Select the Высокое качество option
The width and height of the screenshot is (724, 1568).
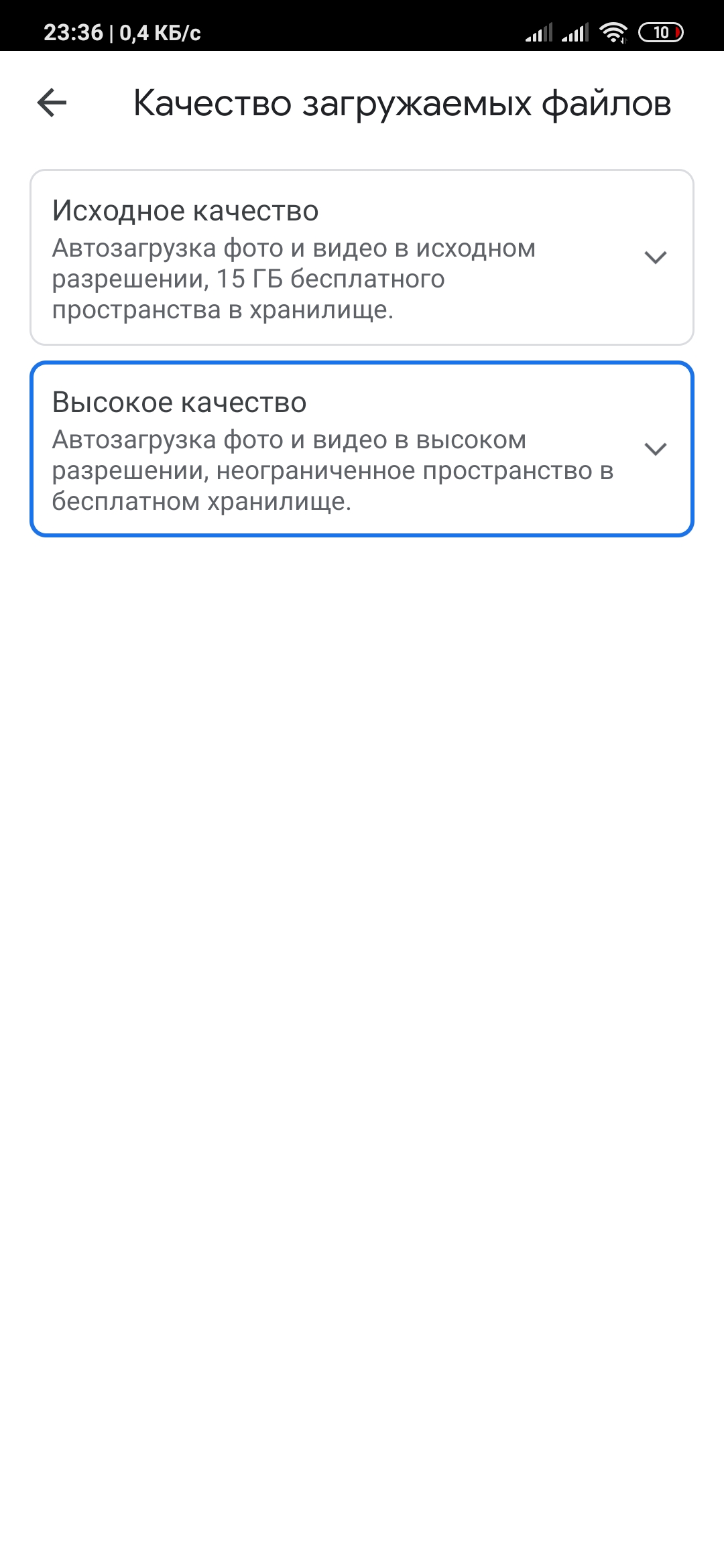(x=362, y=449)
